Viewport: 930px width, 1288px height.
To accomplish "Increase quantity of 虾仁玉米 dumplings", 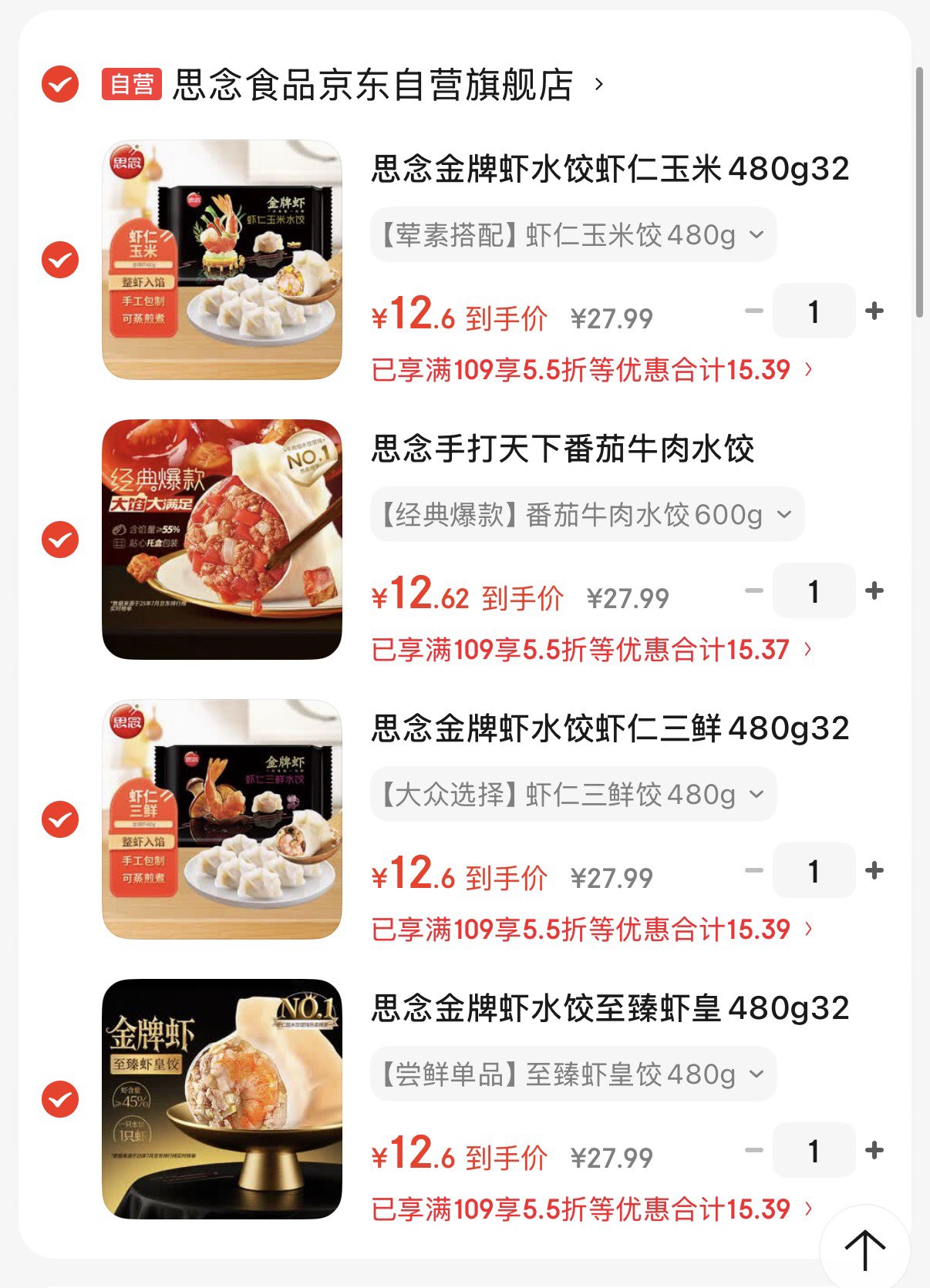I will click(x=874, y=311).
